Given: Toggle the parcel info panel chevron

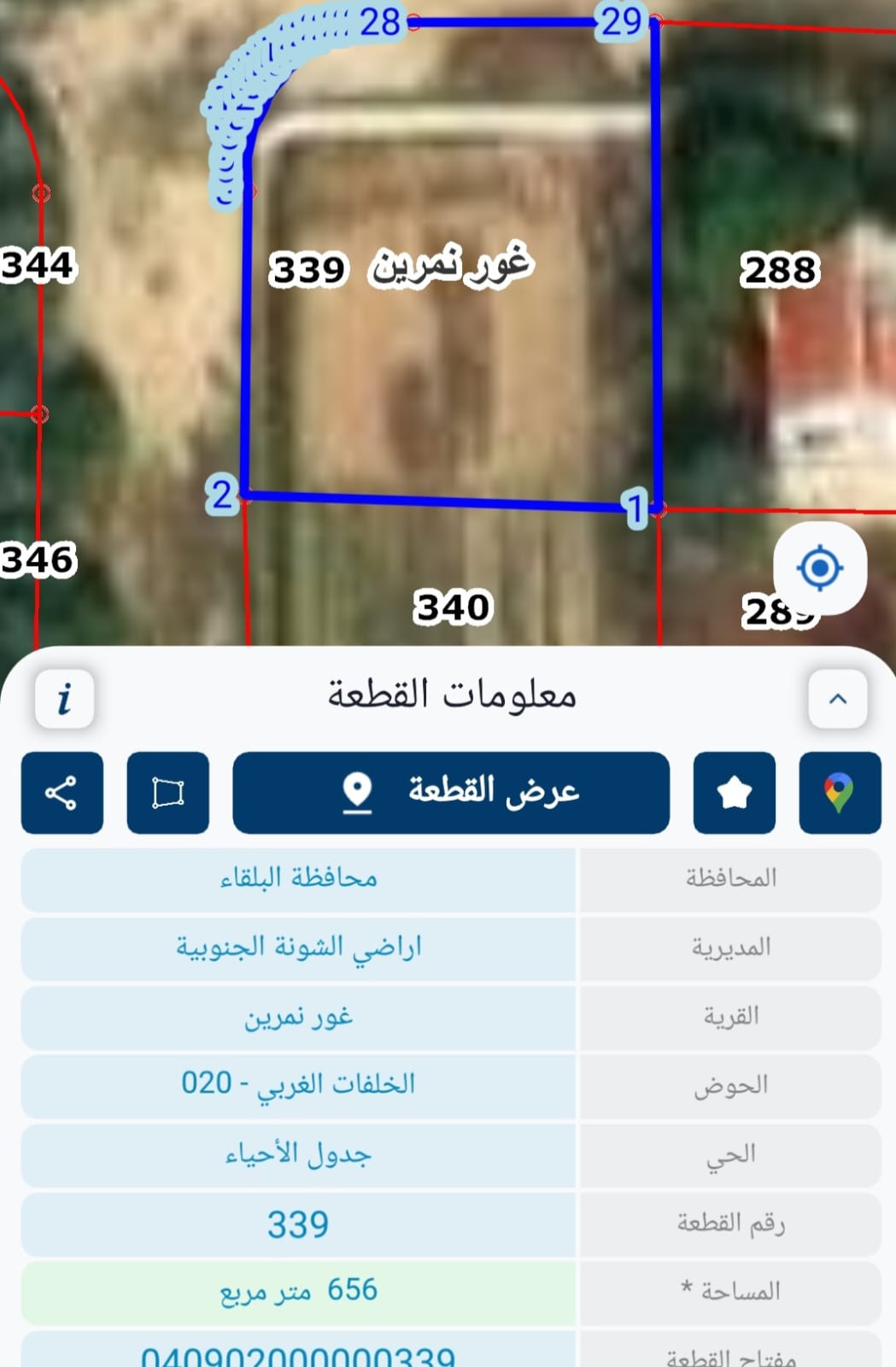Looking at the screenshot, I should tap(838, 699).
